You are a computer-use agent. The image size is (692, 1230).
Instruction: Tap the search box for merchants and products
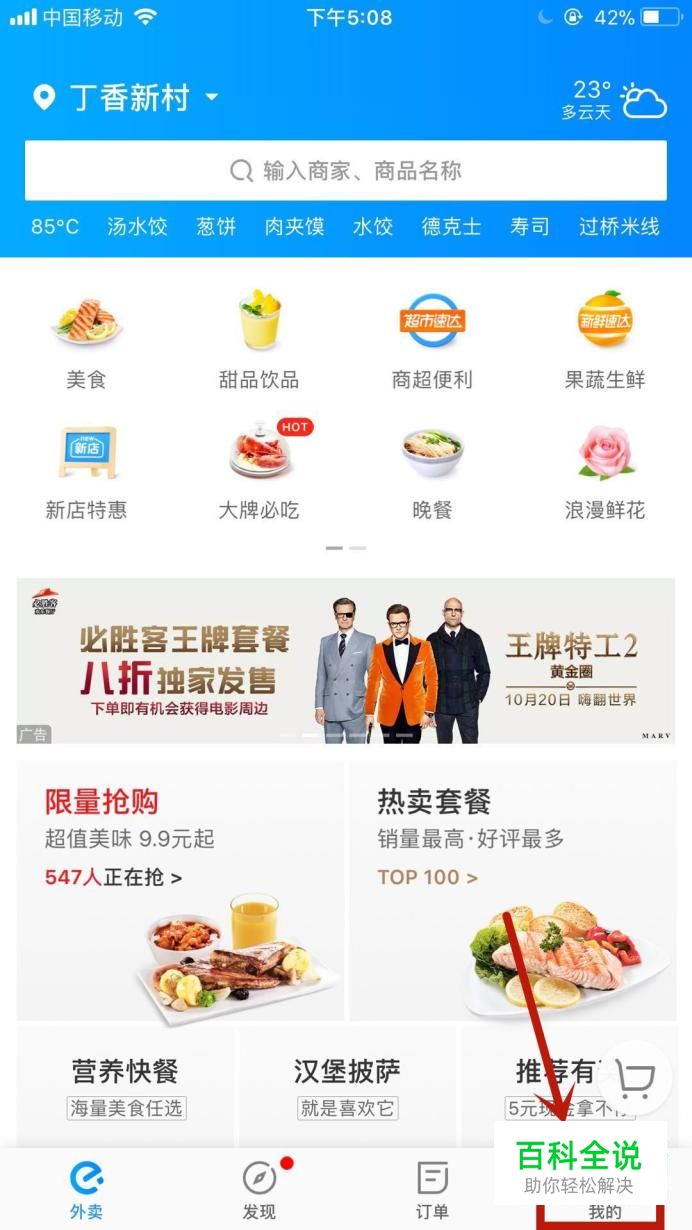point(346,171)
